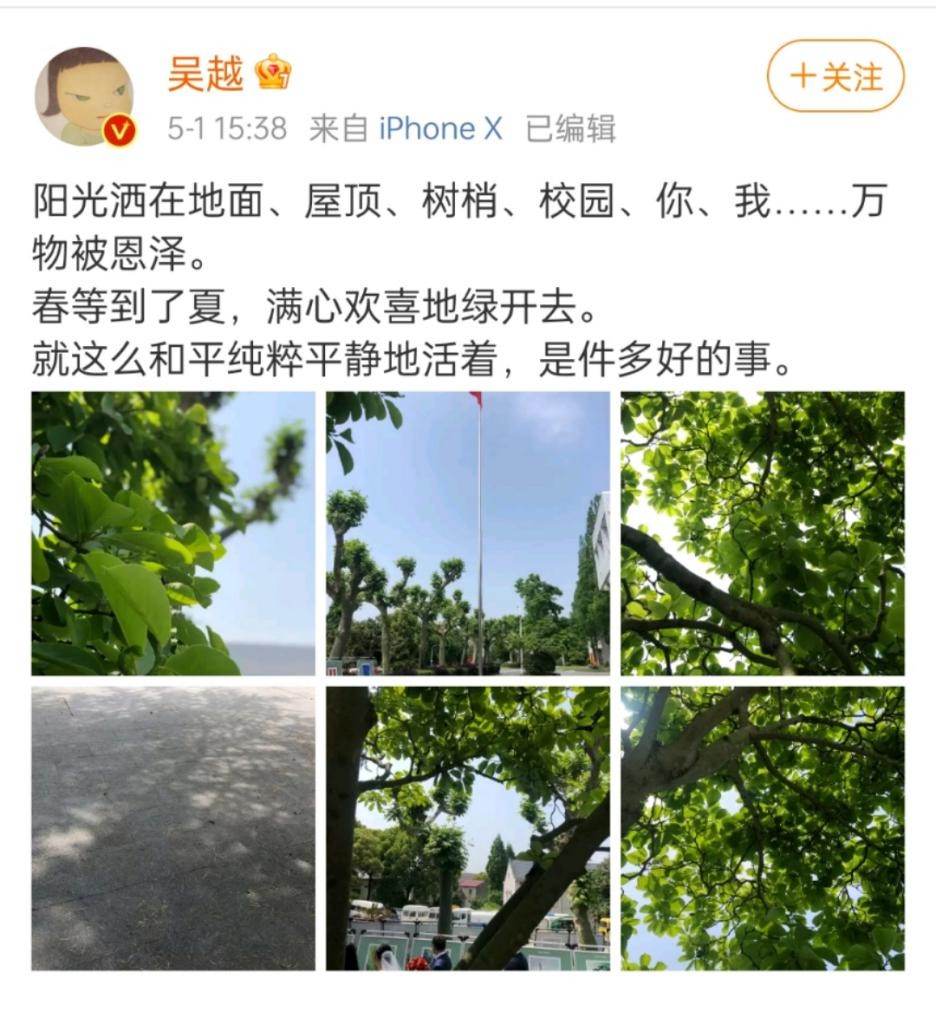Open the photo with the wedding couple
936x1018 pixels.
coord(467,828)
